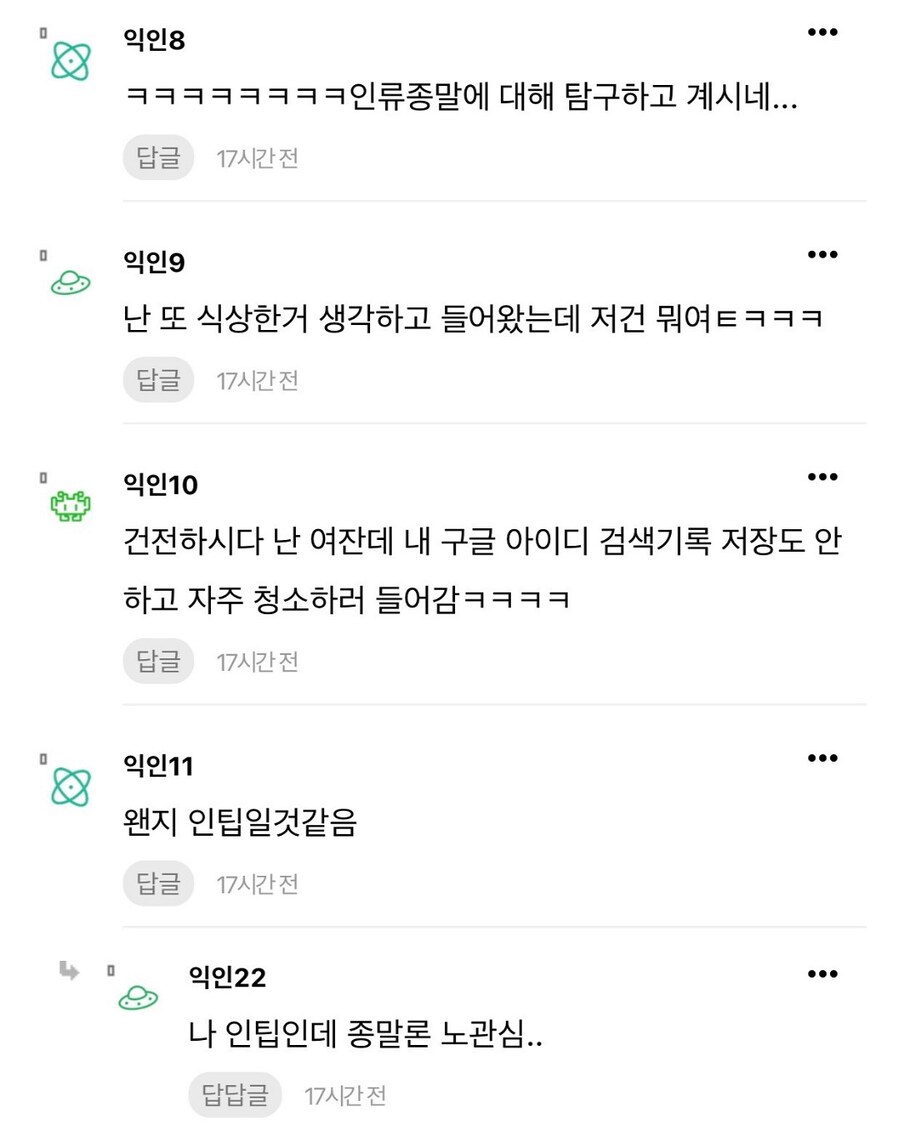Open the more menu on 익인10's comment
The image size is (900, 1125).
point(823,476)
